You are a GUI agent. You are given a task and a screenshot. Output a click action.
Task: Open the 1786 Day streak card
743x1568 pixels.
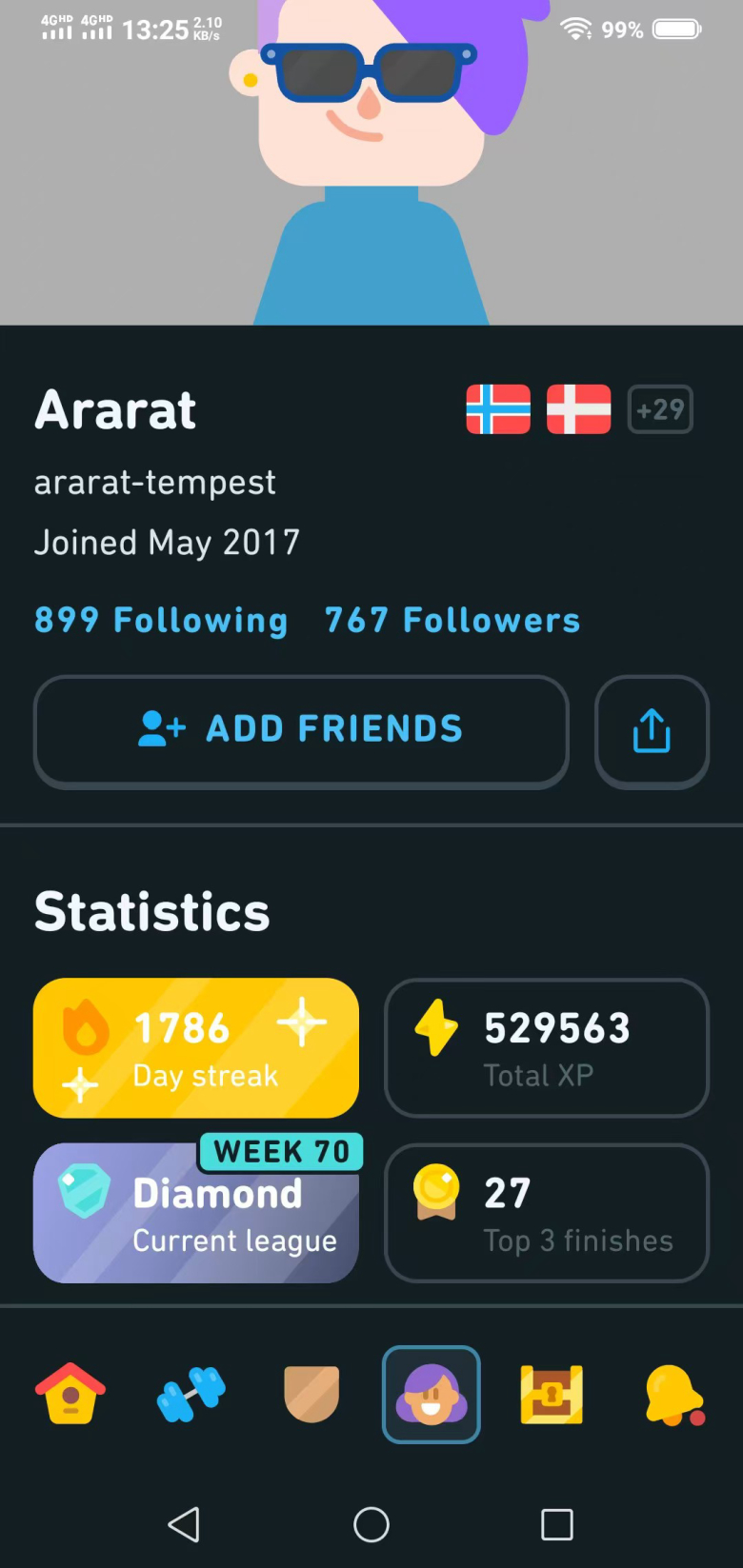[x=196, y=1047]
